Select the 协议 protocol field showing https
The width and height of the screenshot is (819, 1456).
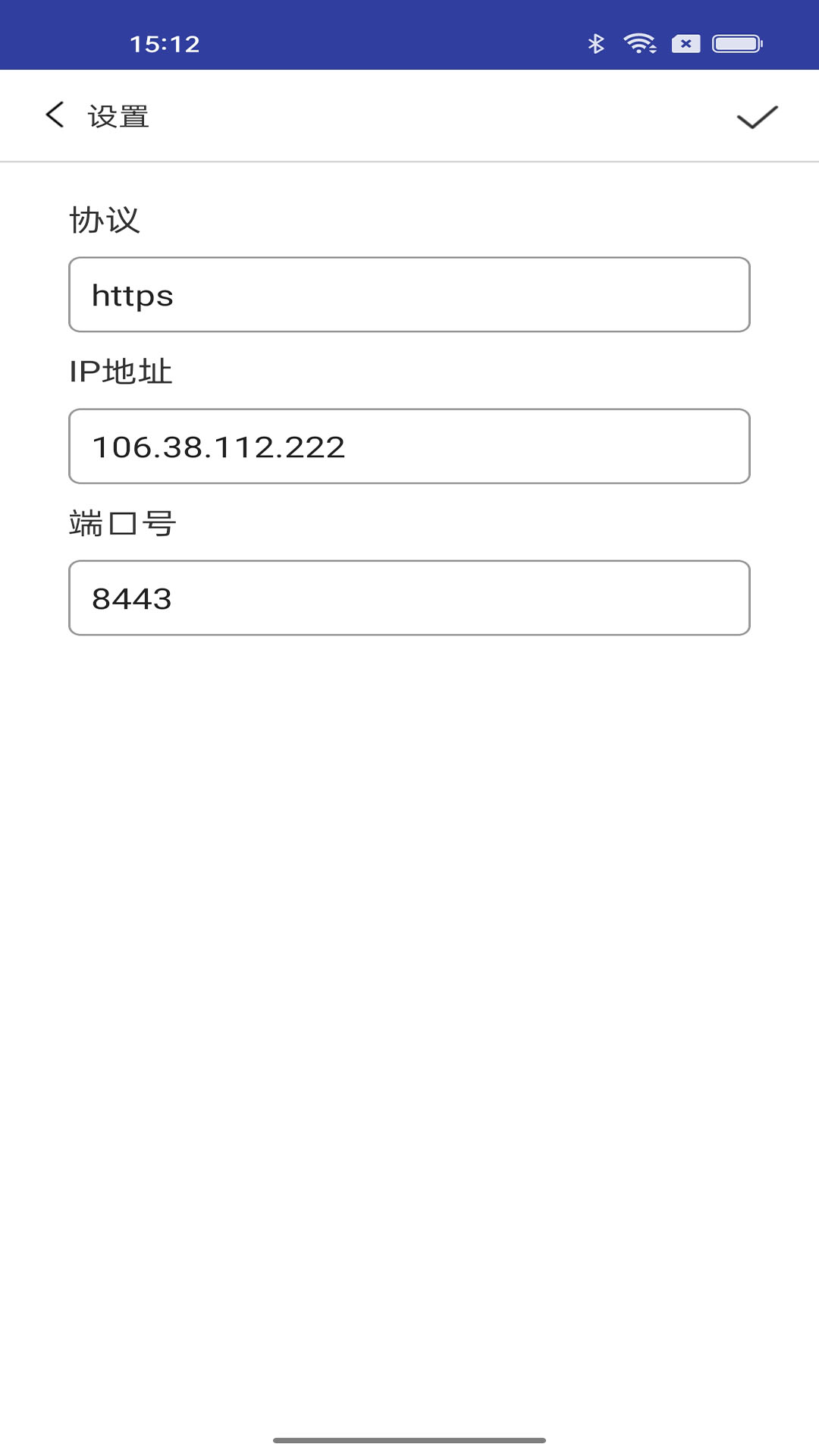409,295
